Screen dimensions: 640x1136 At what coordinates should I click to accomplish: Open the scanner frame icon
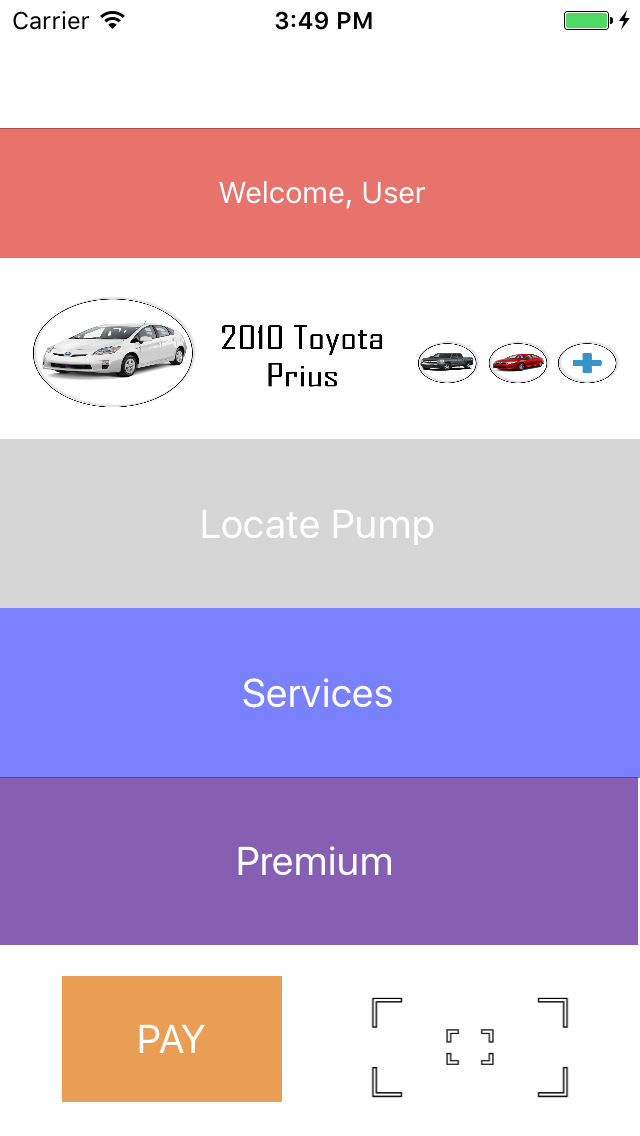point(470,1047)
